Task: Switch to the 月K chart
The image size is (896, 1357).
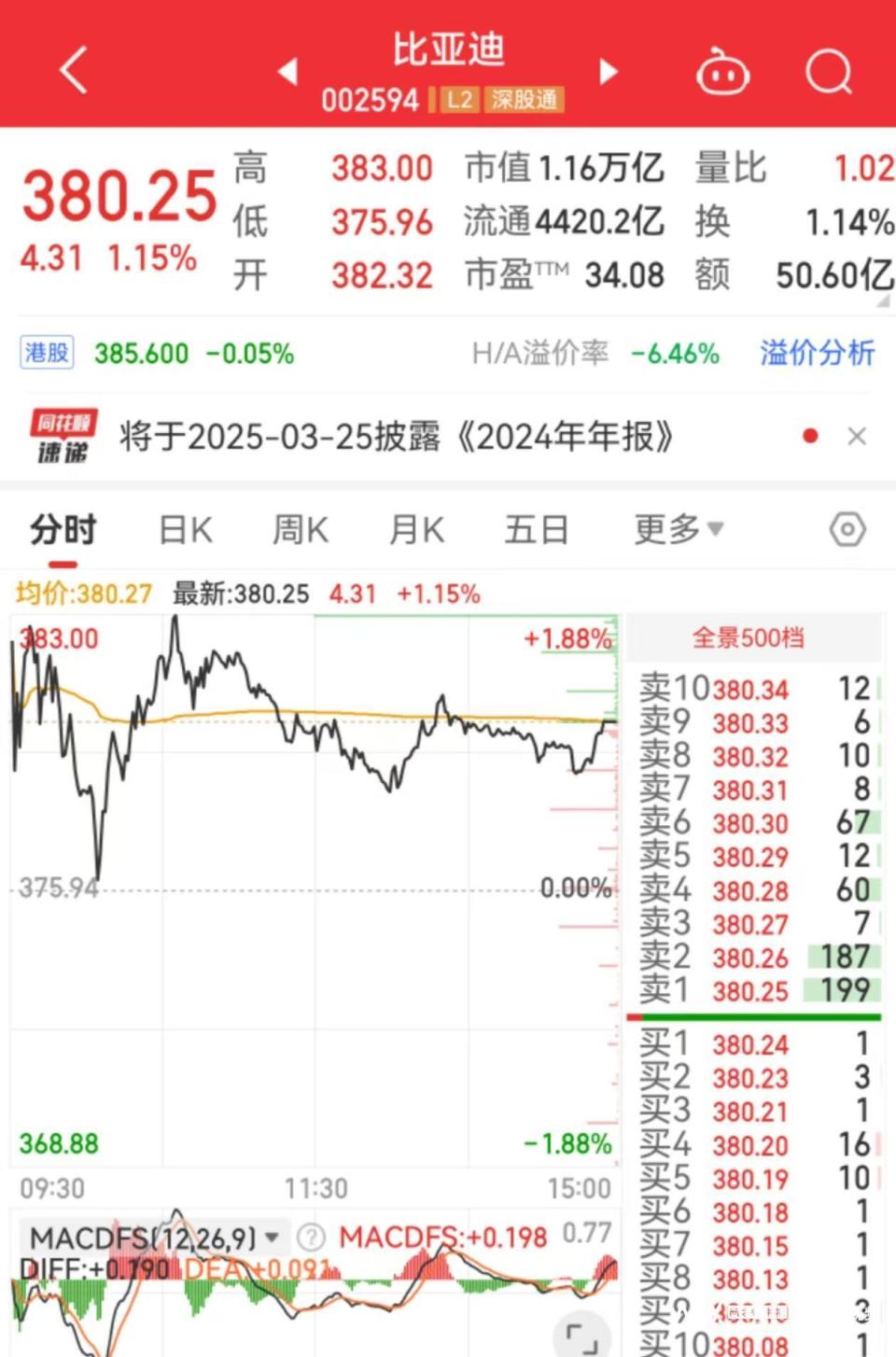Action: click(x=416, y=530)
